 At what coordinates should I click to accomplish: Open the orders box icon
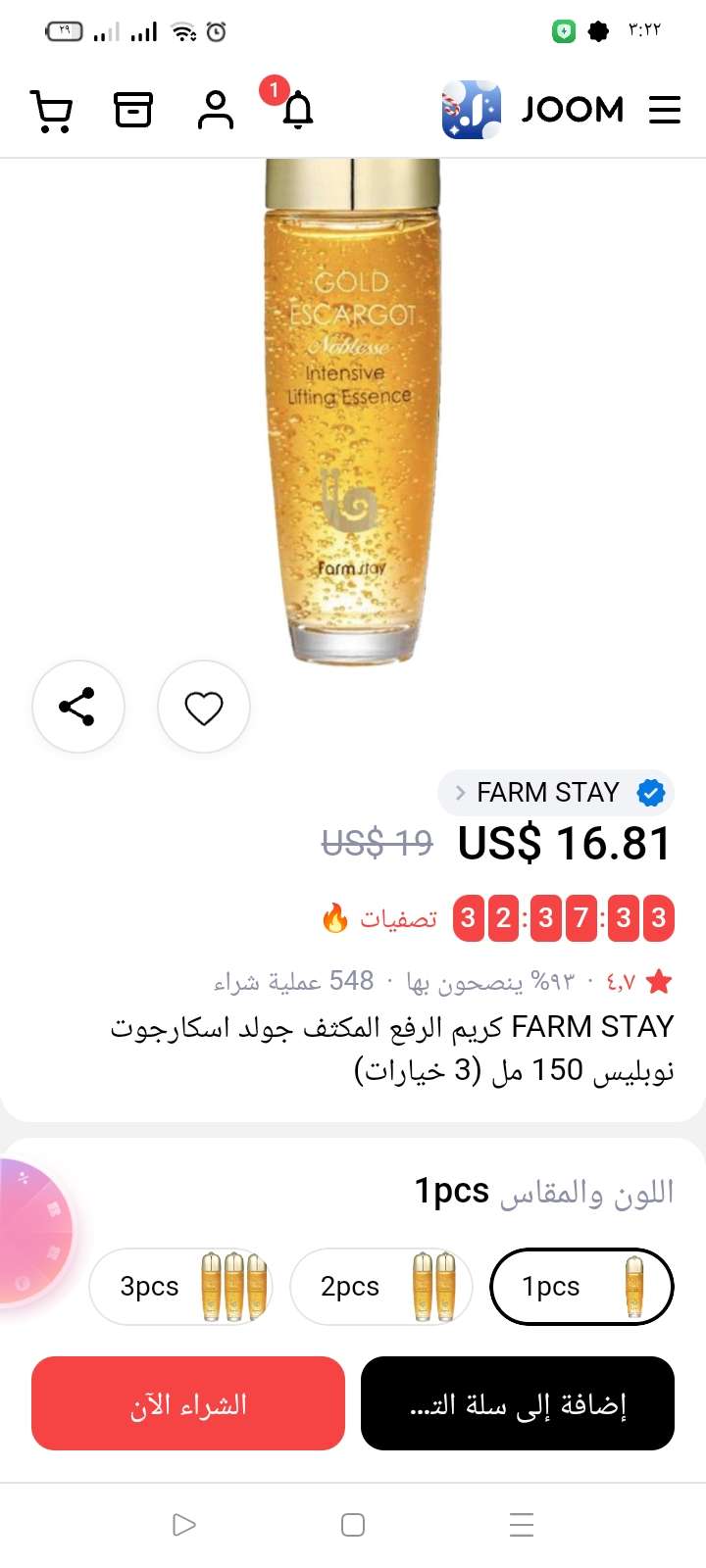(134, 109)
